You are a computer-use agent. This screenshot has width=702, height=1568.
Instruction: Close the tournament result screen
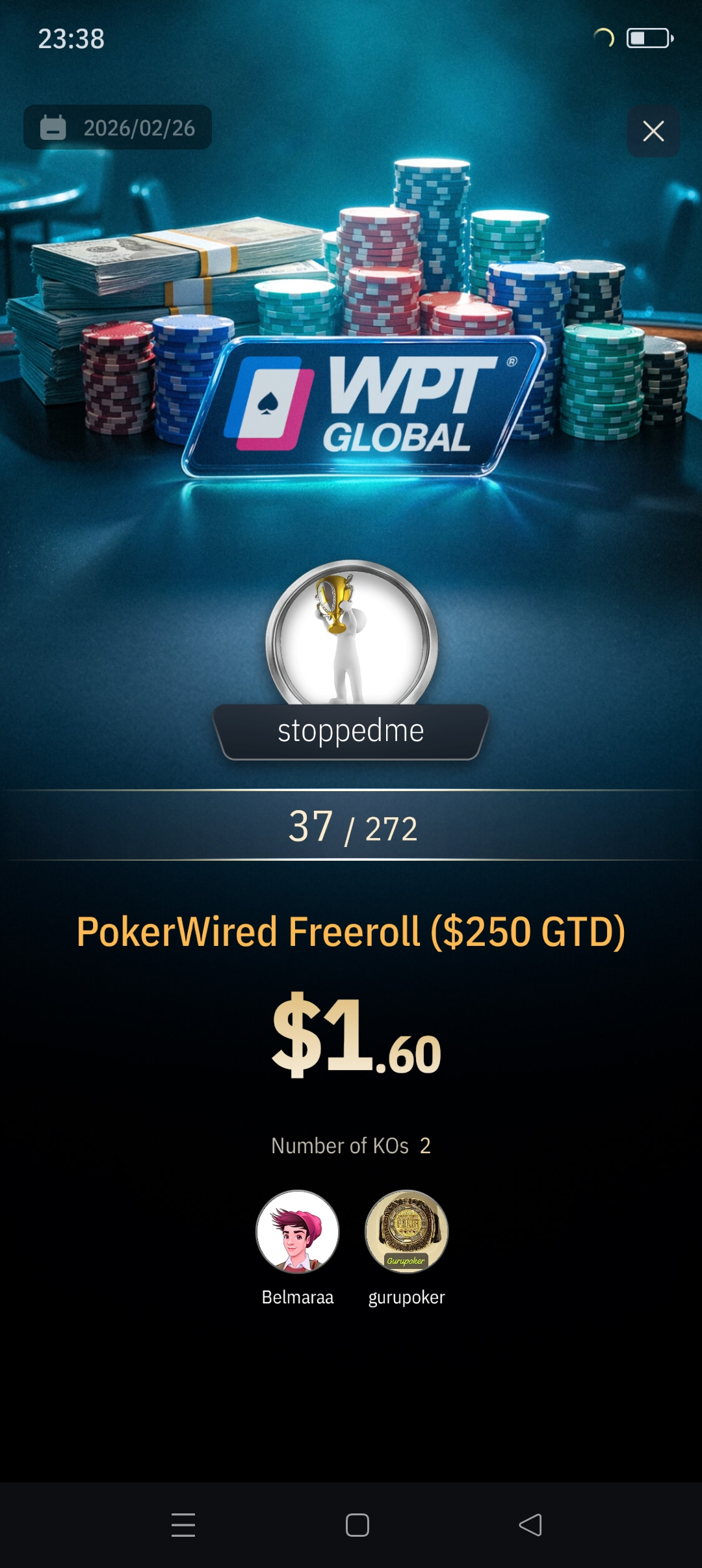[653, 131]
